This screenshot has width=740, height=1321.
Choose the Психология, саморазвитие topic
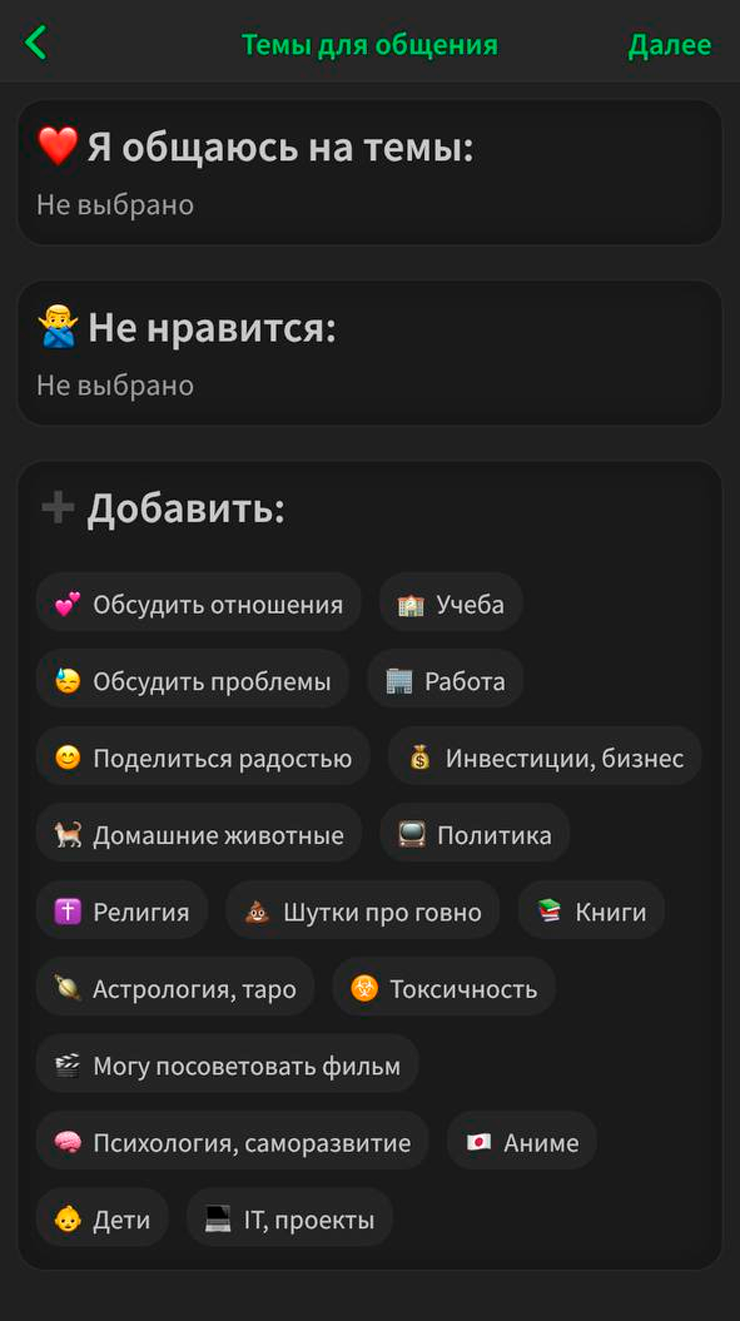pos(232,1143)
